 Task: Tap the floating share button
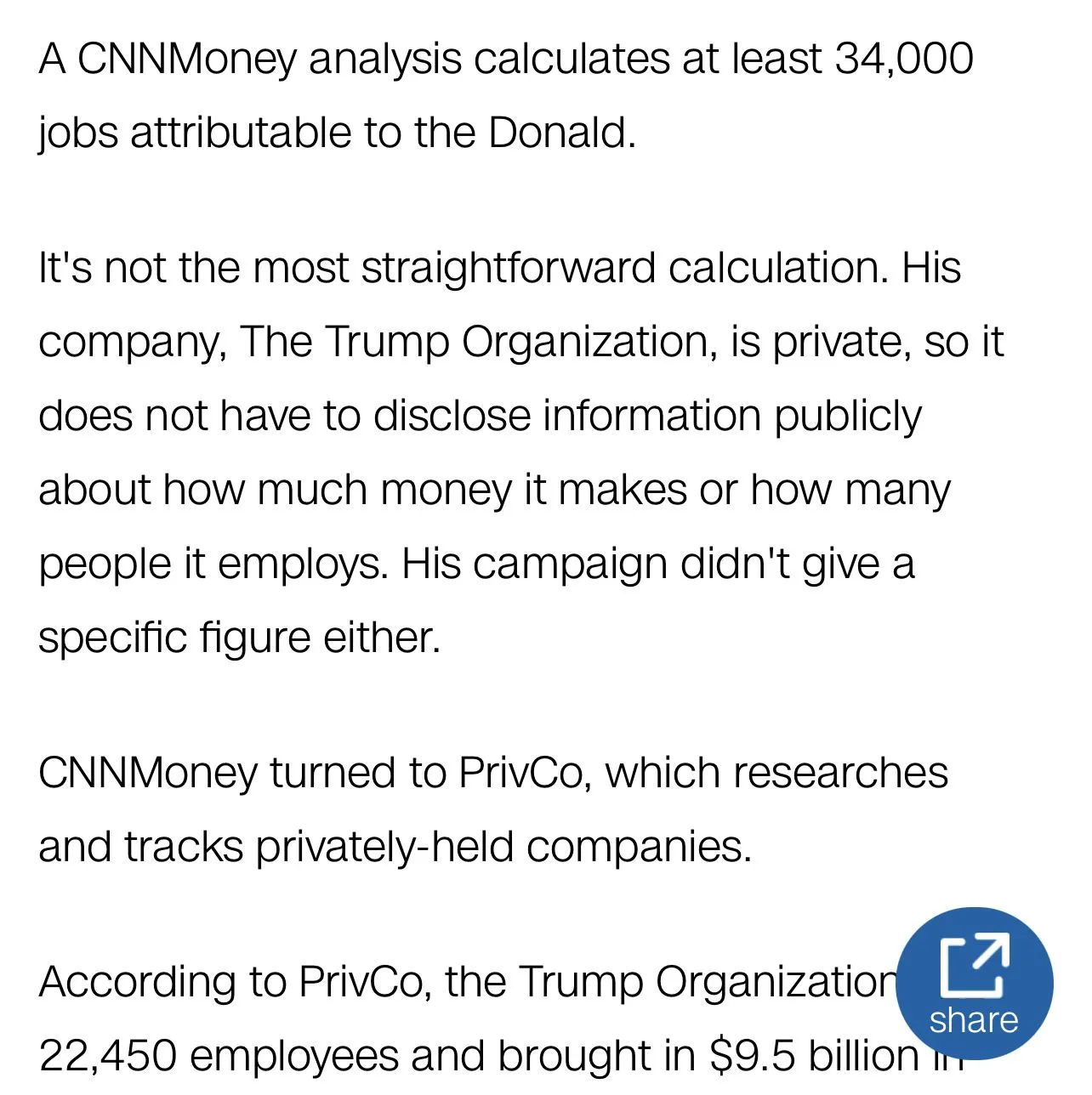coord(974,984)
